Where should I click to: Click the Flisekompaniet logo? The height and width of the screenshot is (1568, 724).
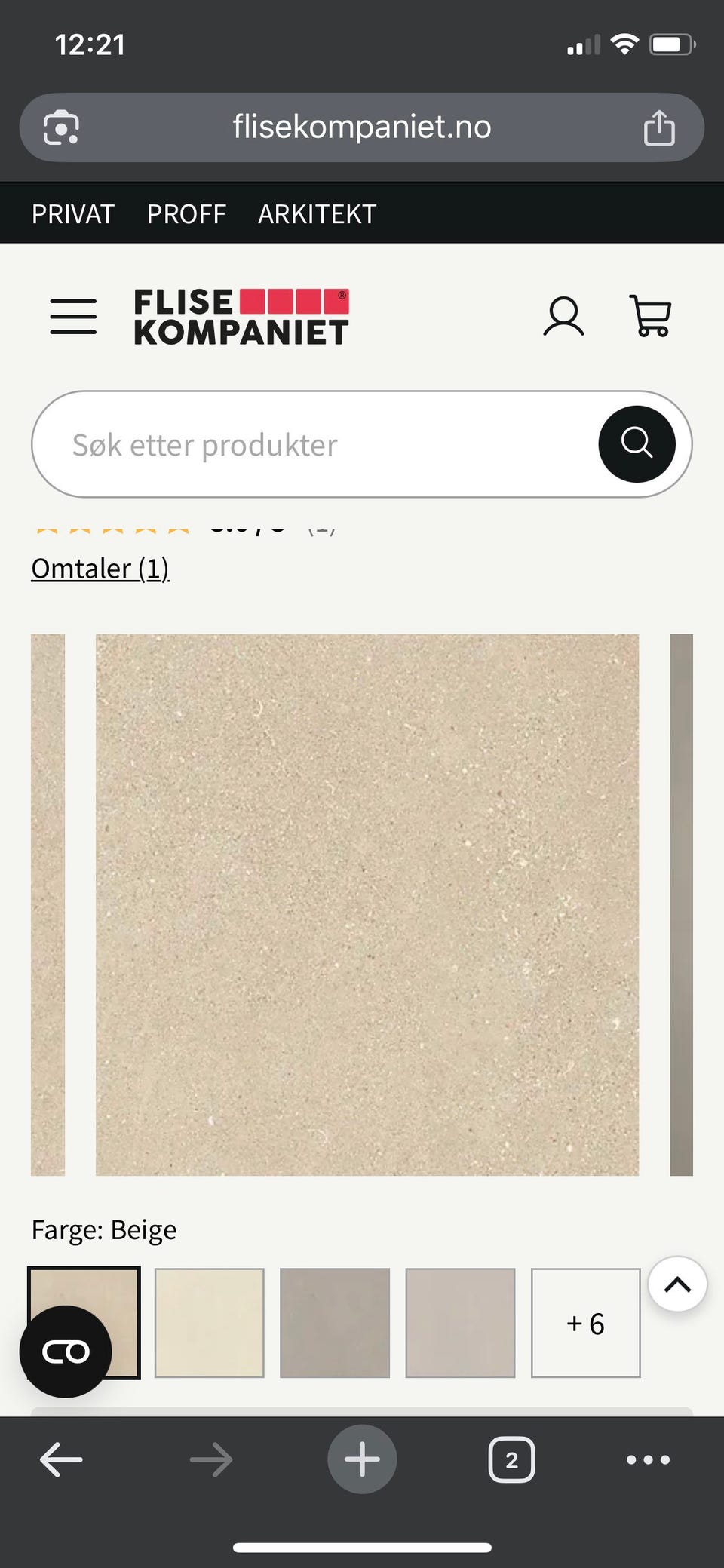241,316
